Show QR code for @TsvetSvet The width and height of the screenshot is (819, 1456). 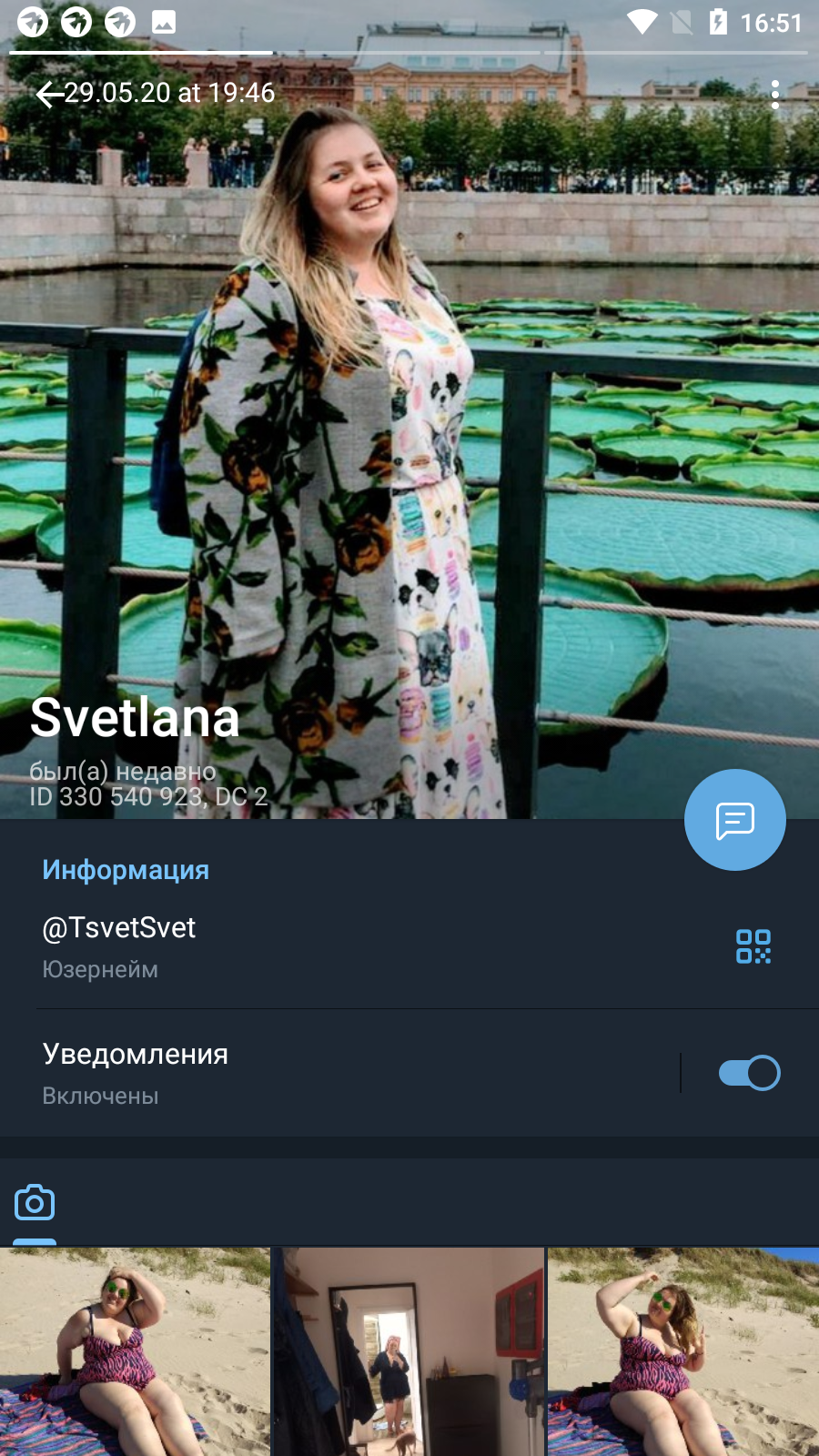coord(753,946)
